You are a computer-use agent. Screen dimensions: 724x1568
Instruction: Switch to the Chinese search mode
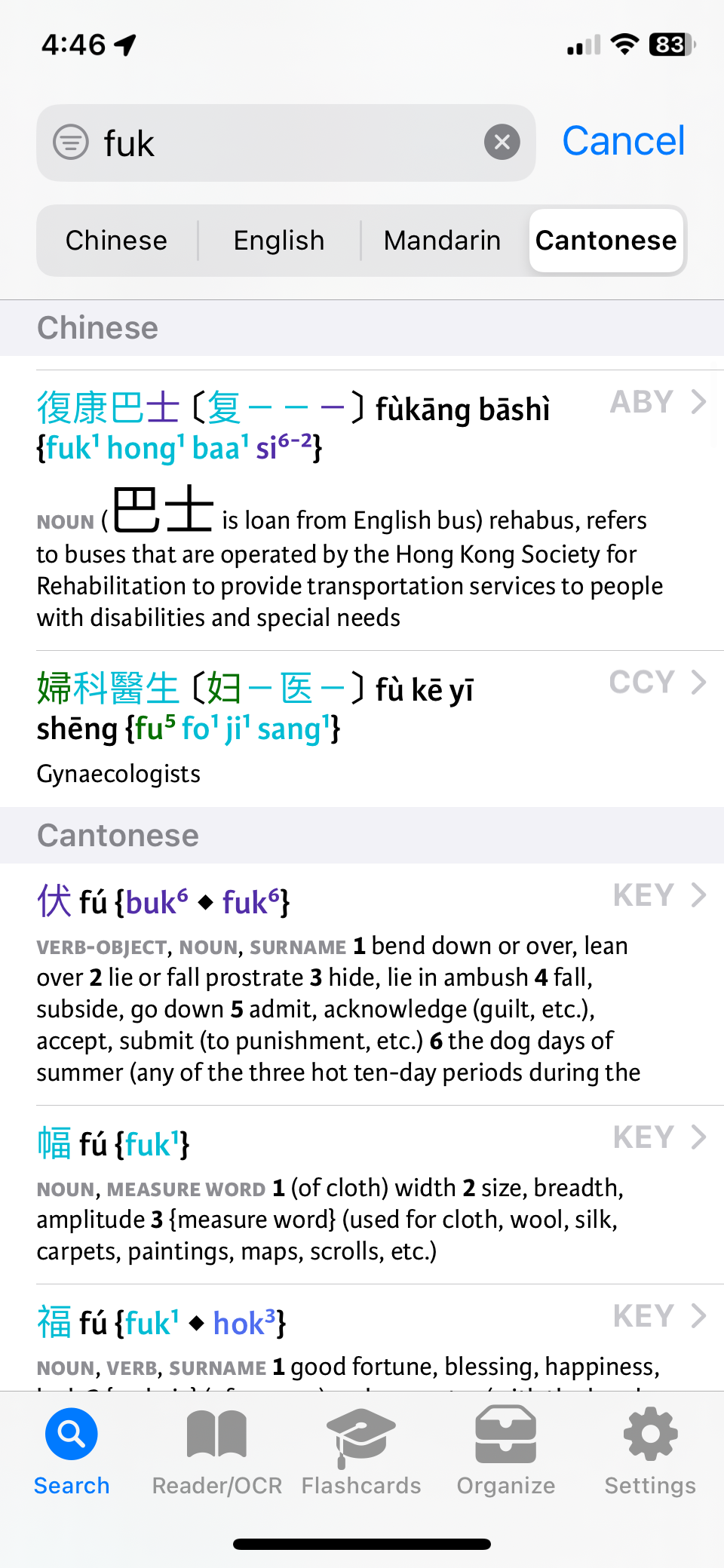point(116,241)
